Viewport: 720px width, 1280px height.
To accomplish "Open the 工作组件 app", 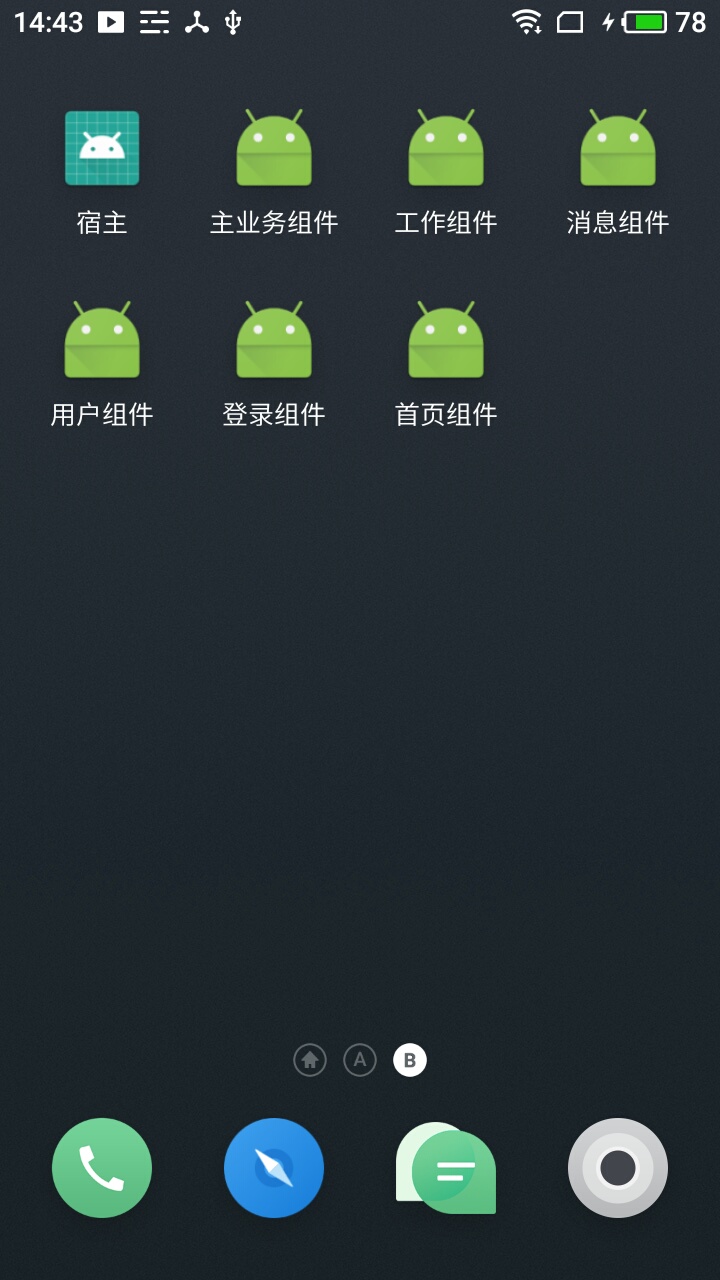I will pyautogui.click(x=446, y=149).
